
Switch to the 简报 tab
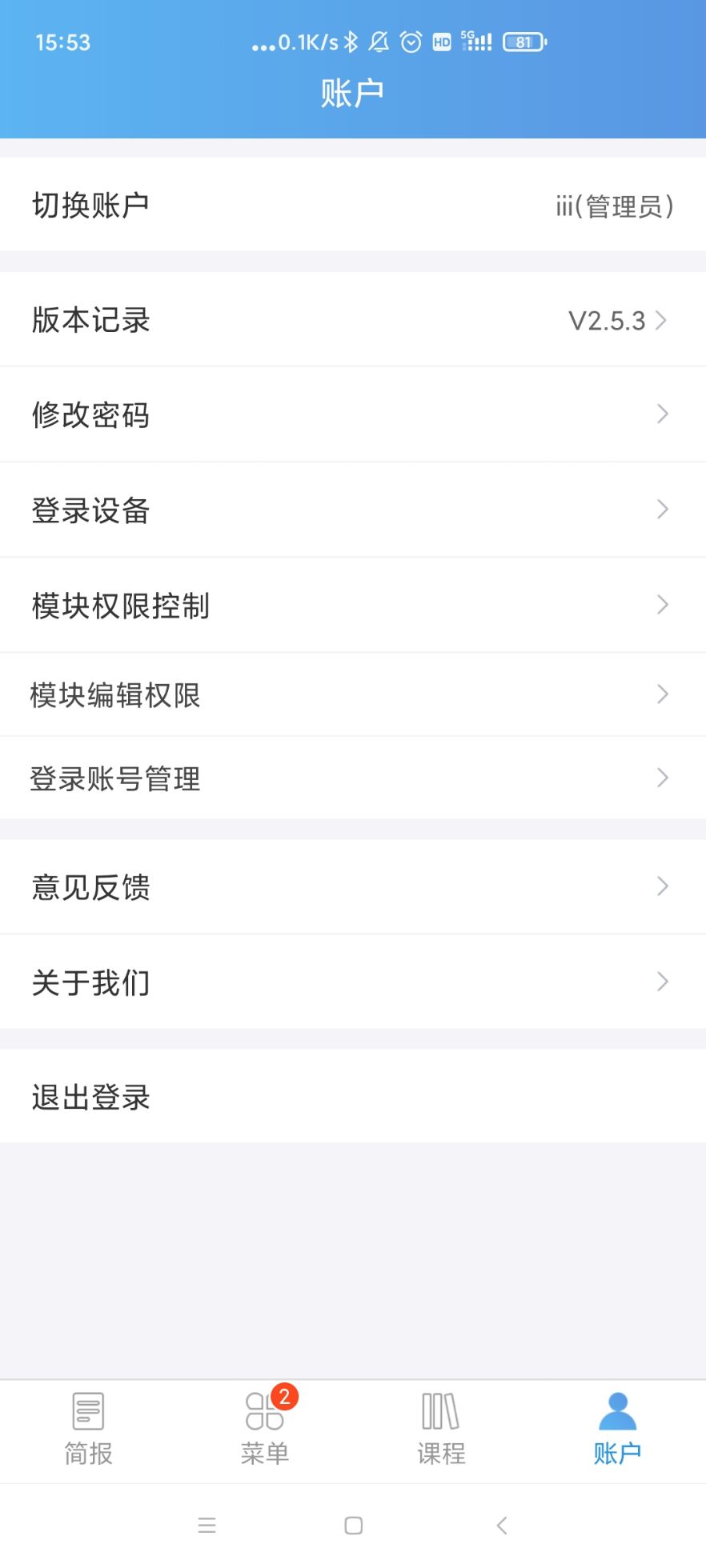click(88, 1429)
